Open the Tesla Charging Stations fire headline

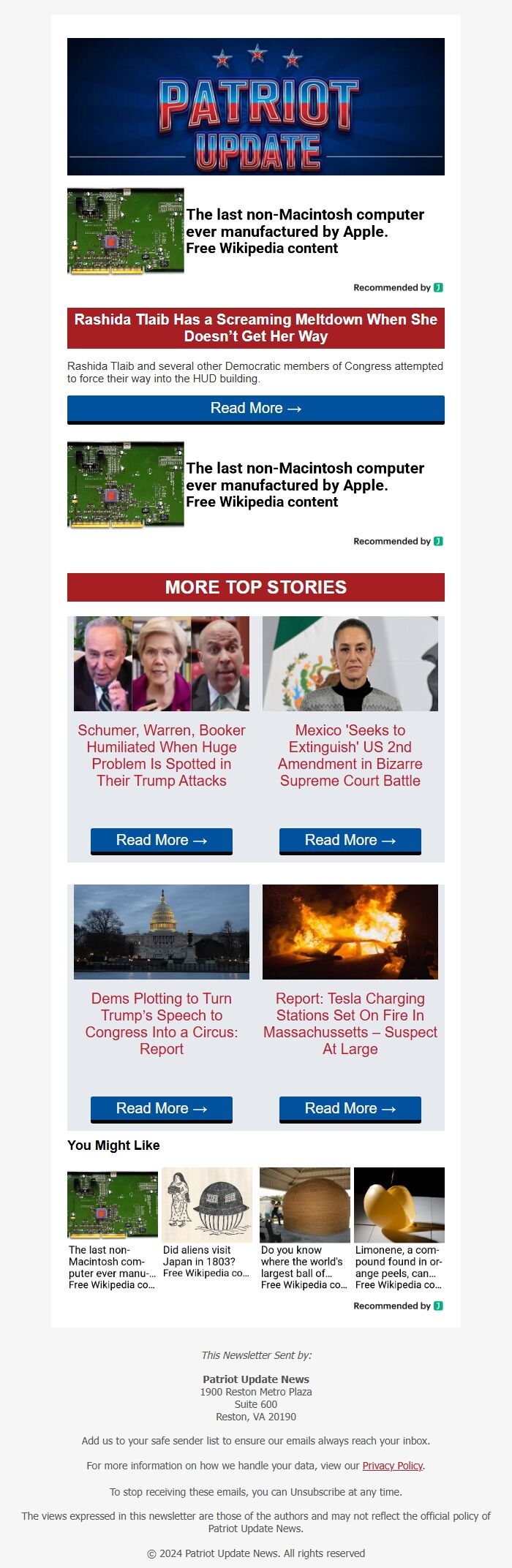(350, 1023)
